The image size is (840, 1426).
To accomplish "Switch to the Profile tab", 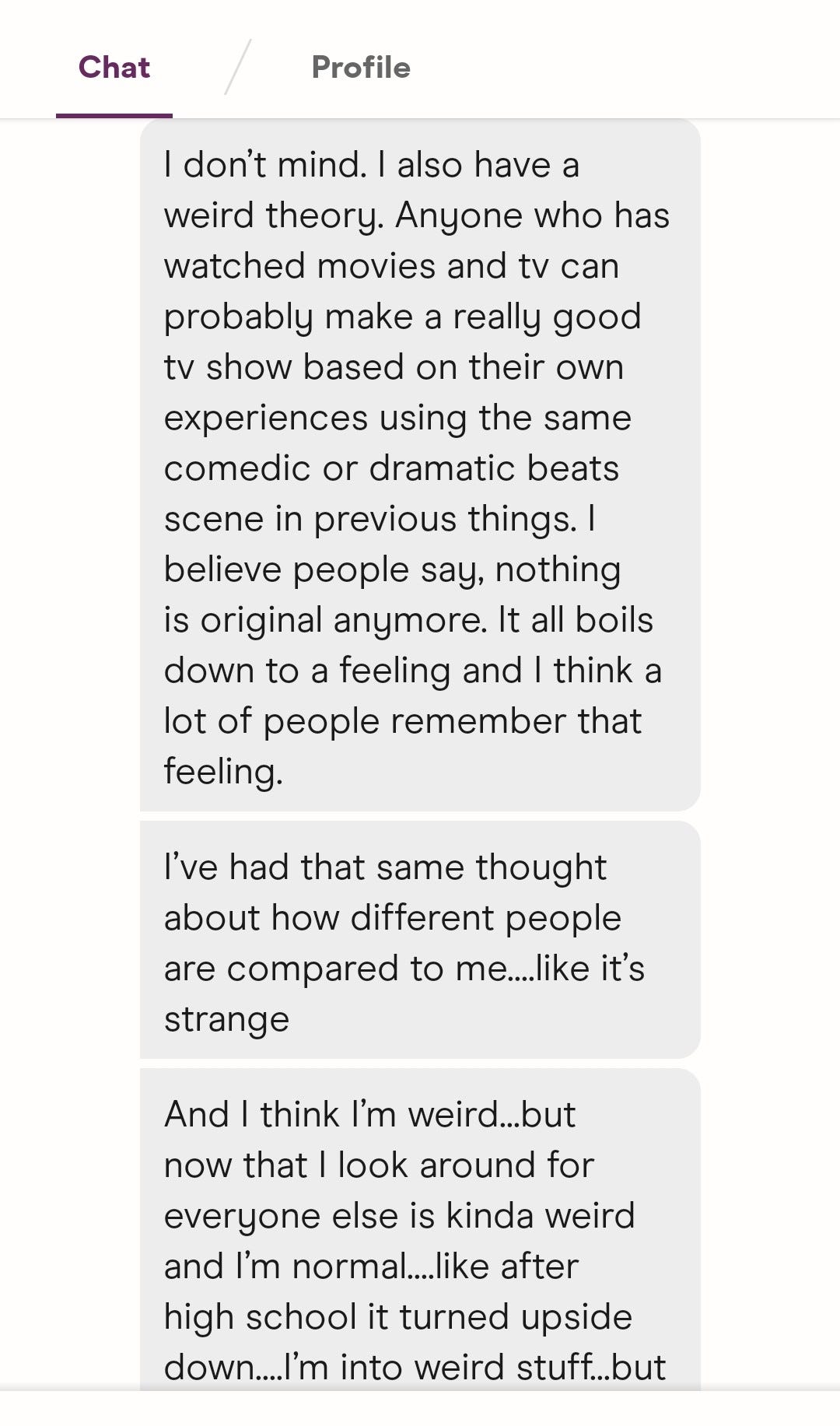I will (361, 68).
